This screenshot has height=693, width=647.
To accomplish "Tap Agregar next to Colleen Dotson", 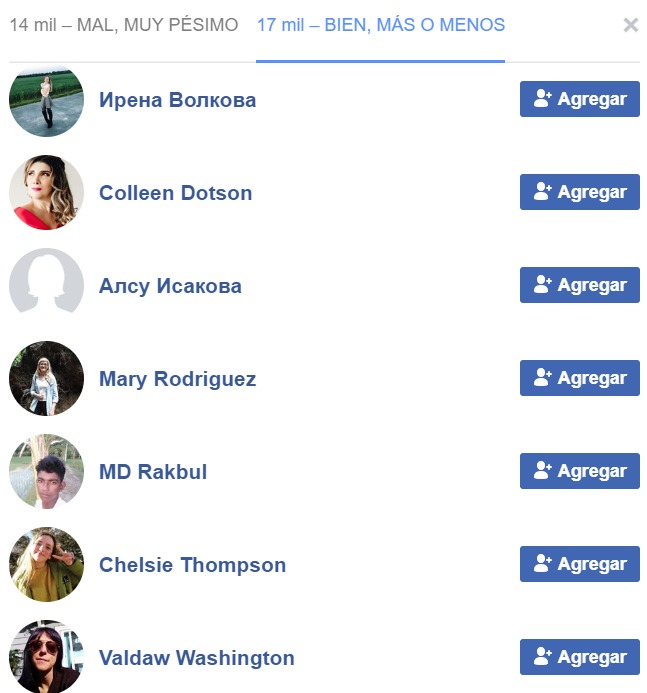I will (579, 192).
